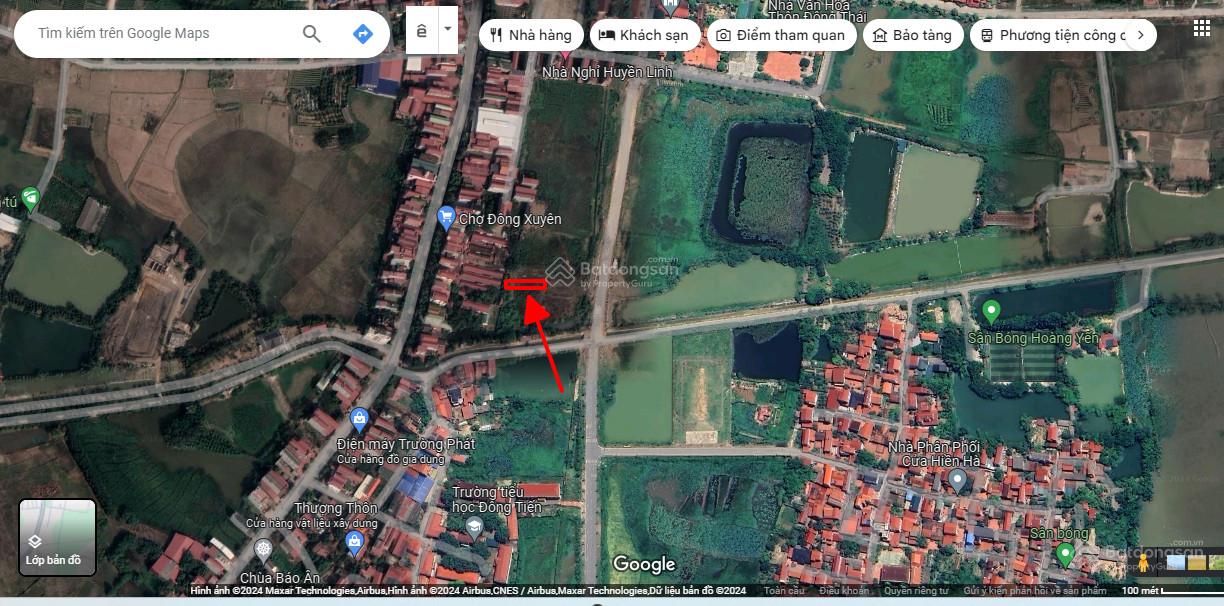Select the Điện máy Trường Phát pin
This screenshot has width=1224, height=606.
[359, 419]
